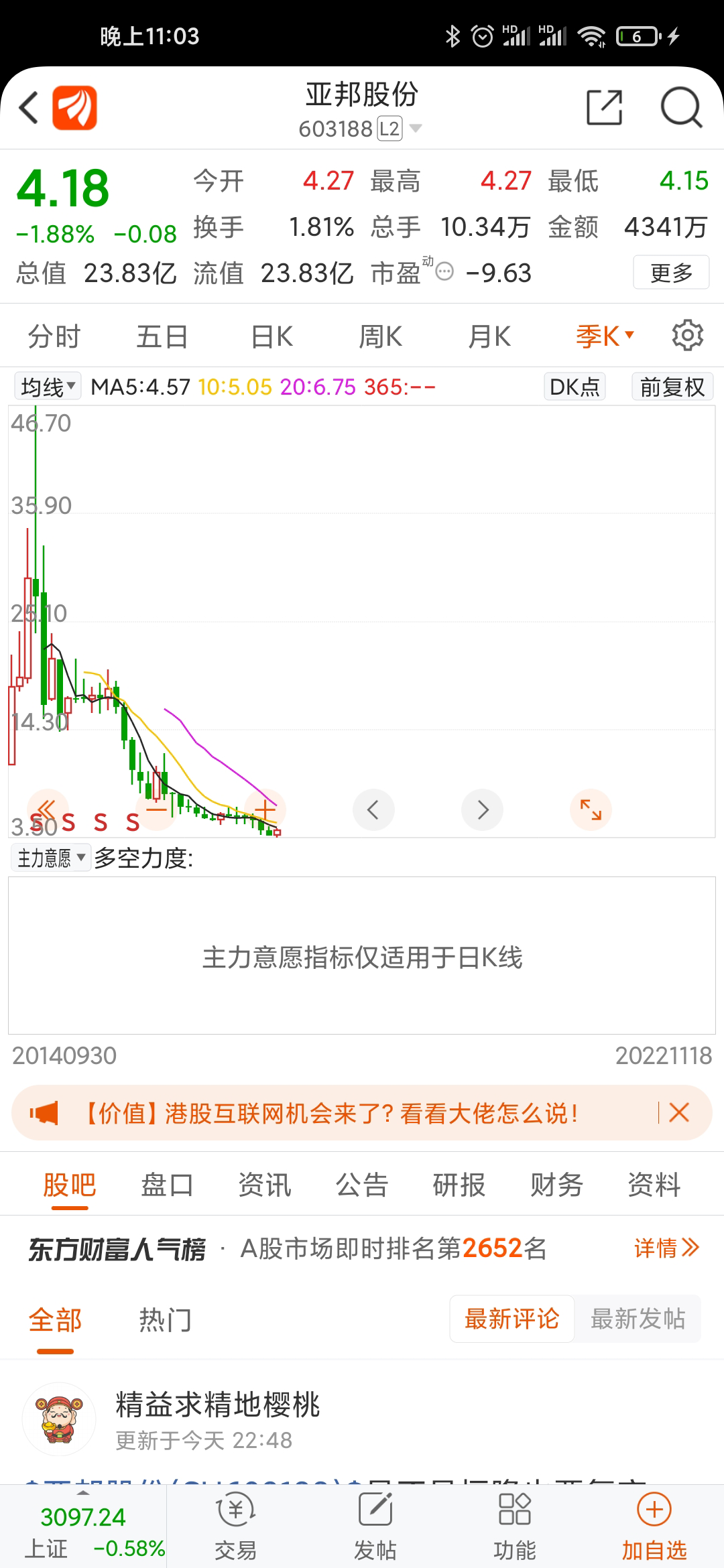Share this stock page
The image size is (724, 1568).
pyautogui.click(x=604, y=108)
